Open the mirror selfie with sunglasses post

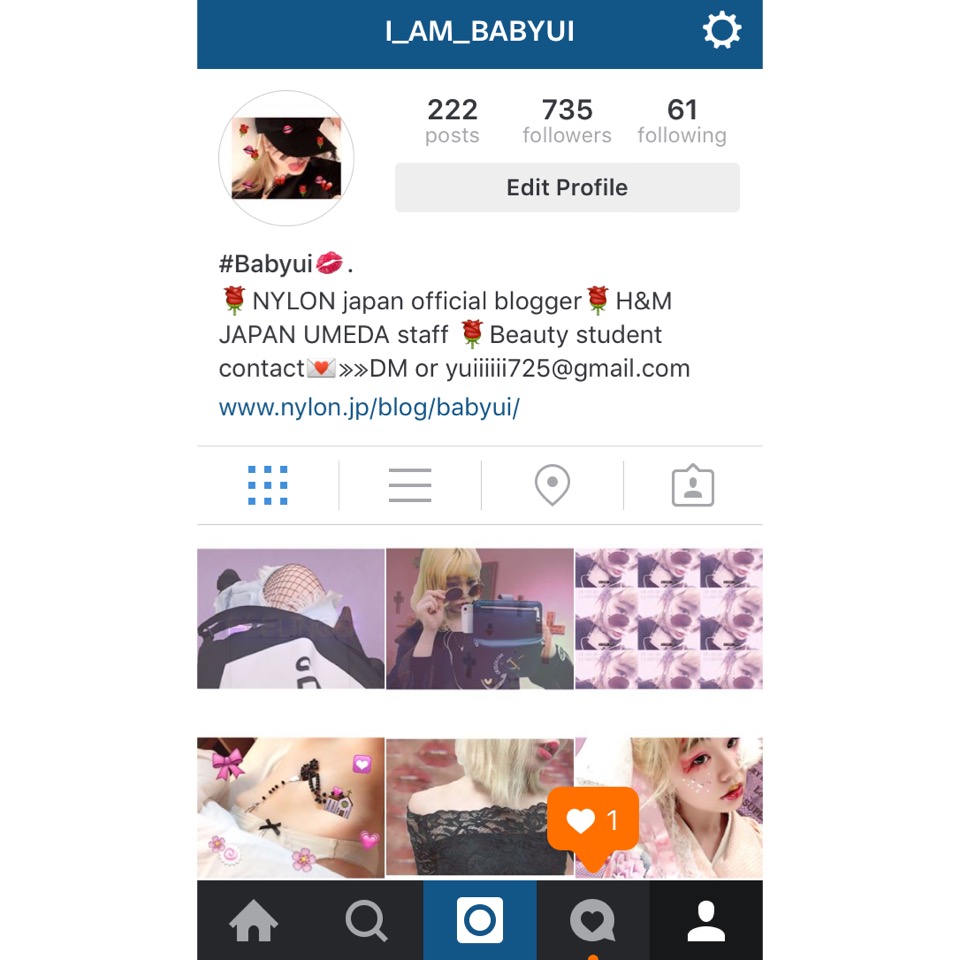pyautogui.click(x=479, y=618)
